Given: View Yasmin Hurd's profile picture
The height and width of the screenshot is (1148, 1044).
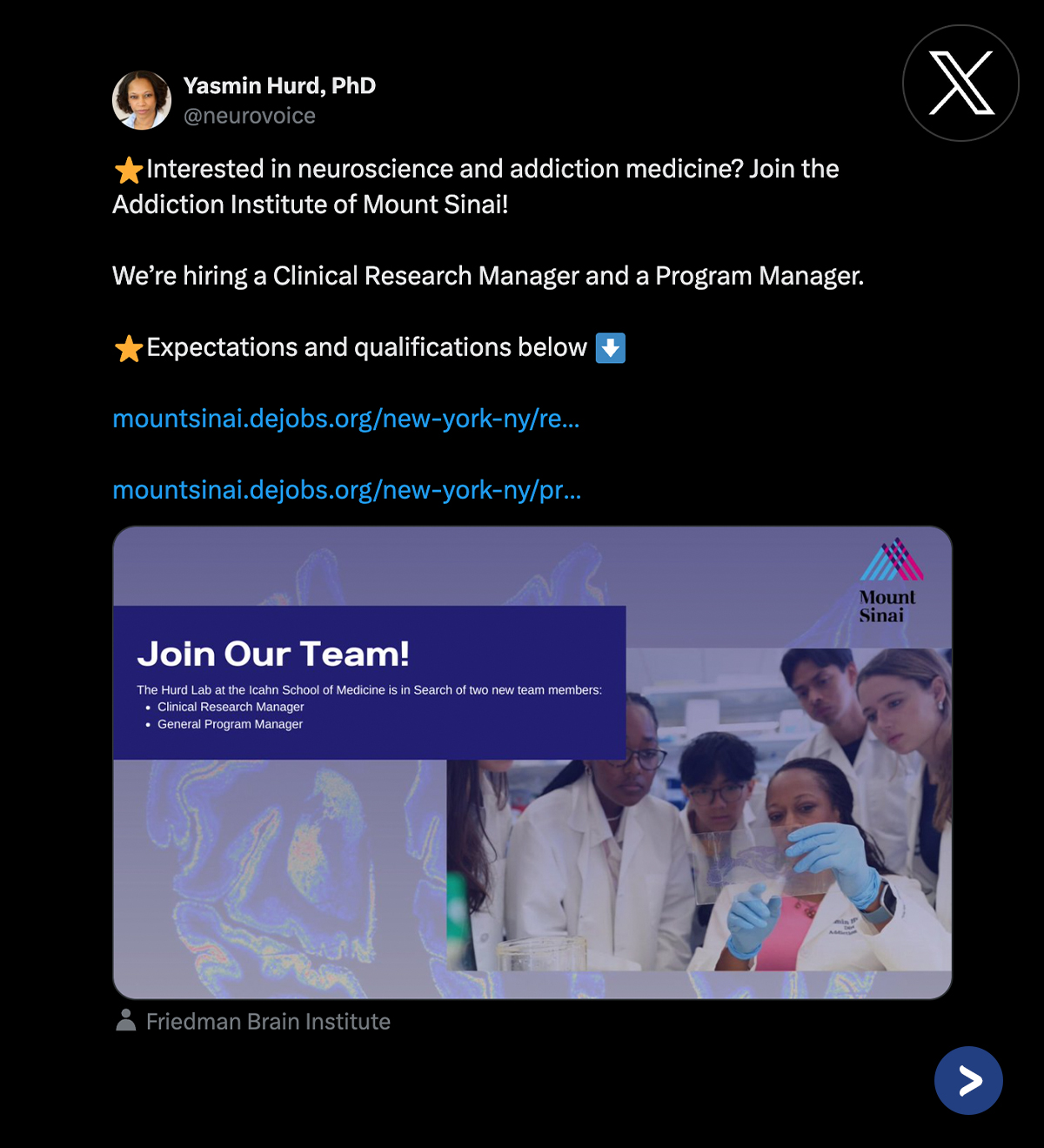Looking at the screenshot, I should click(142, 100).
